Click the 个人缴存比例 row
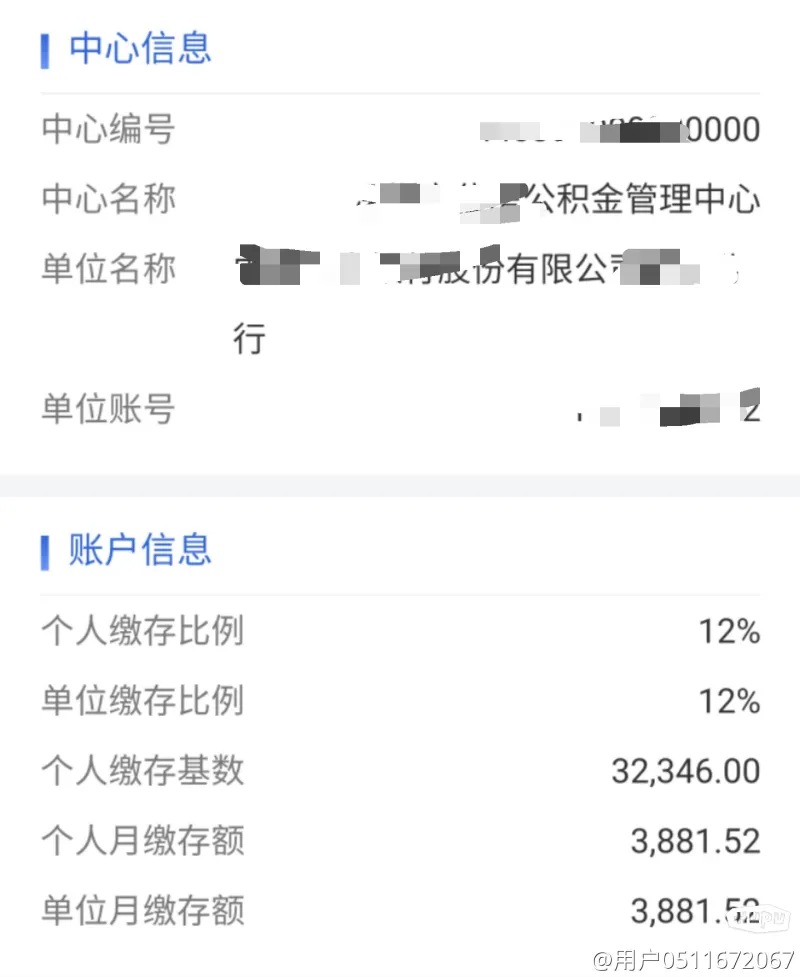This screenshot has width=800, height=977. point(400,631)
